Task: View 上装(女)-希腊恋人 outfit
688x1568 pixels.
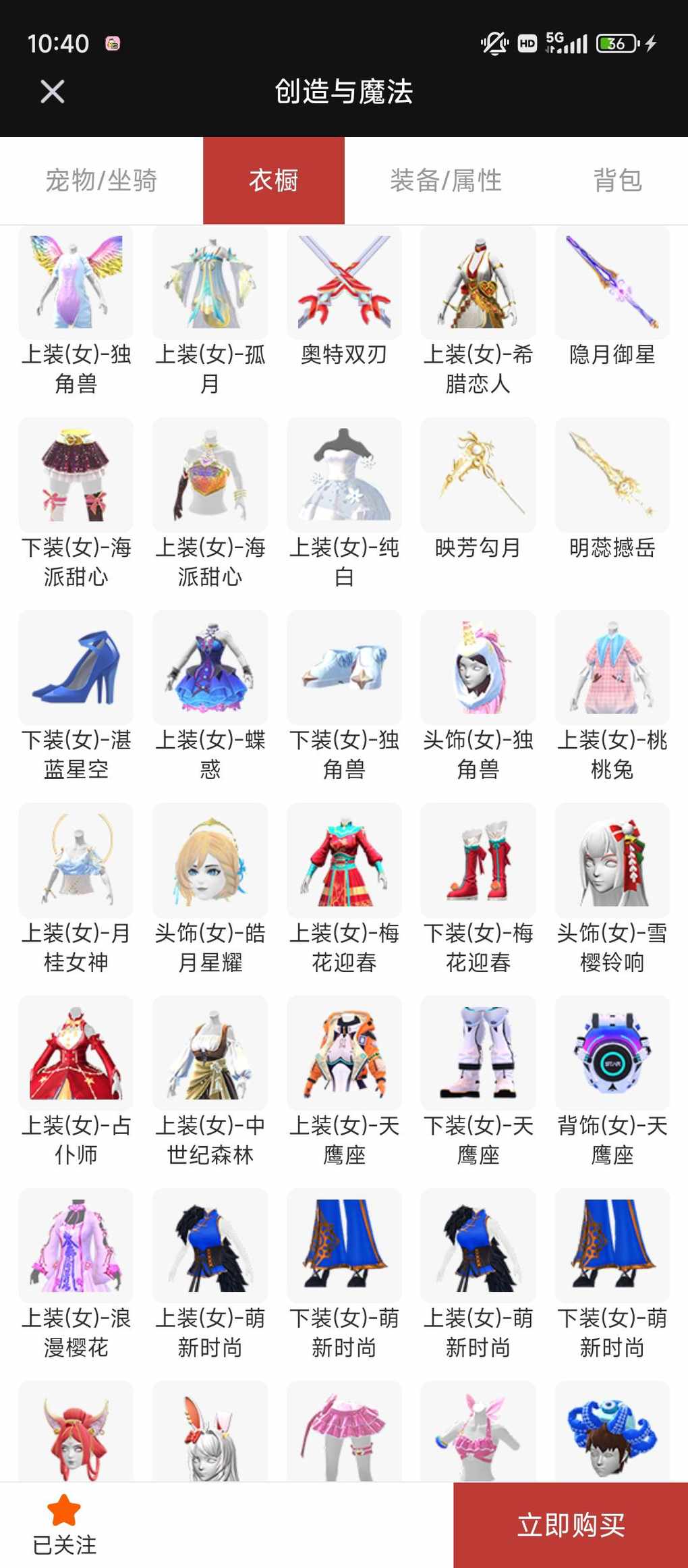Action: click(478, 312)
